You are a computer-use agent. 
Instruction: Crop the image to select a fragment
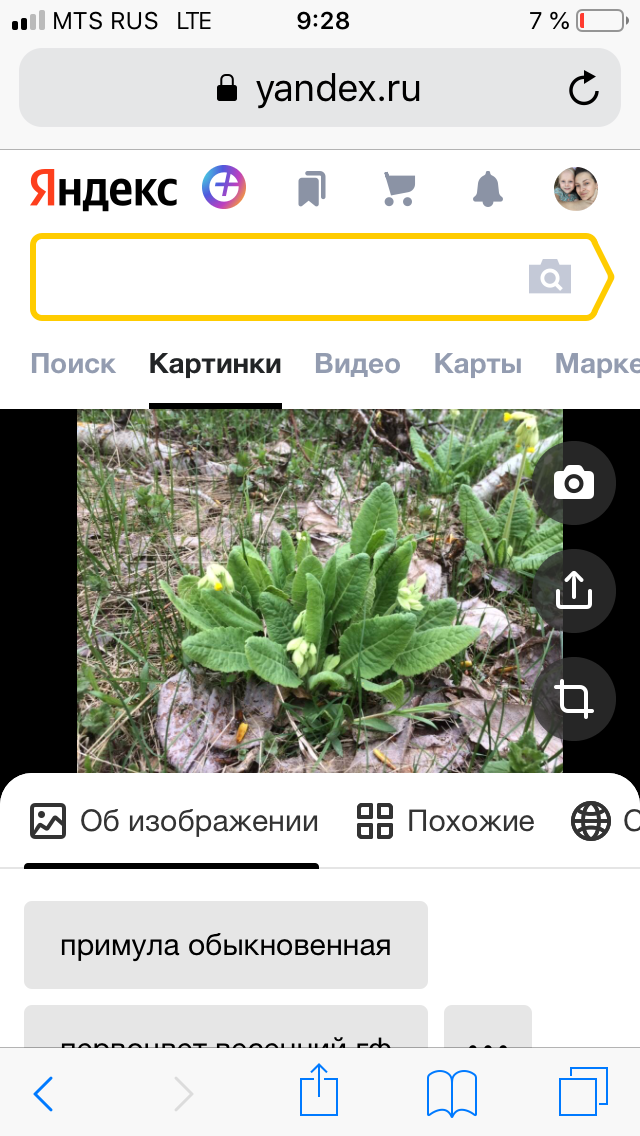[x=574, y=699]
